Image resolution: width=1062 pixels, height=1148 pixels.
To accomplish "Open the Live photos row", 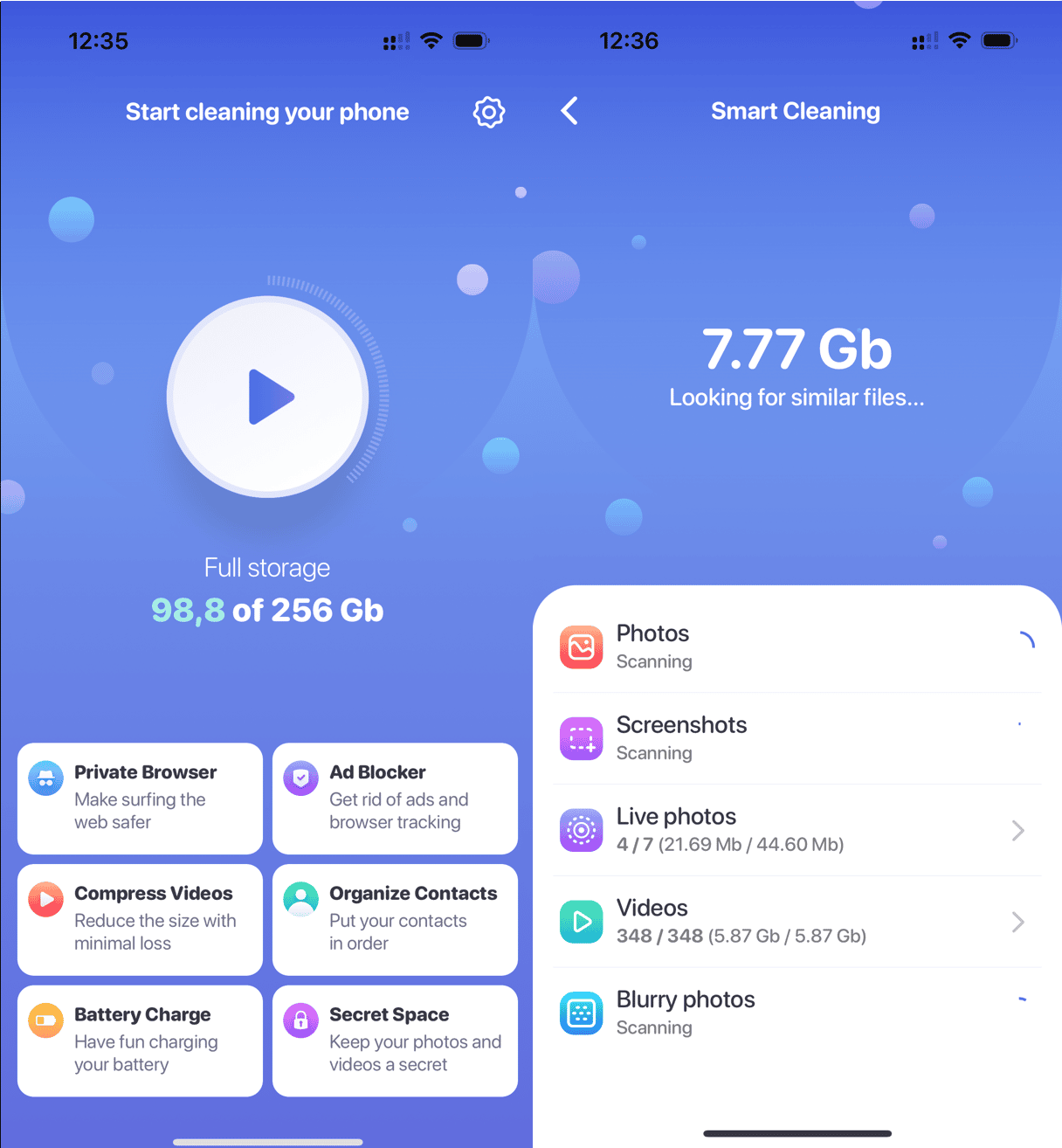I will pyautogui.click(x=796, y=830).
